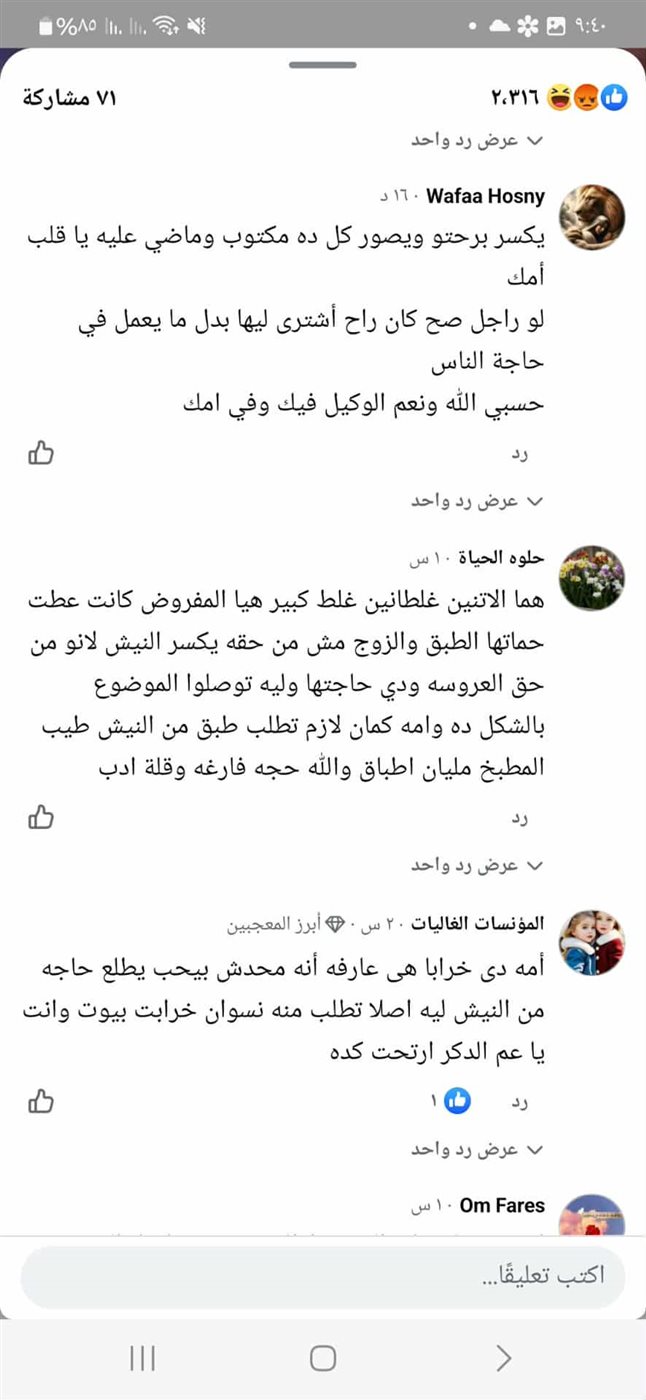Reply to حلوه الحياة's comment
646x1400 pixels.
(518, 818)
